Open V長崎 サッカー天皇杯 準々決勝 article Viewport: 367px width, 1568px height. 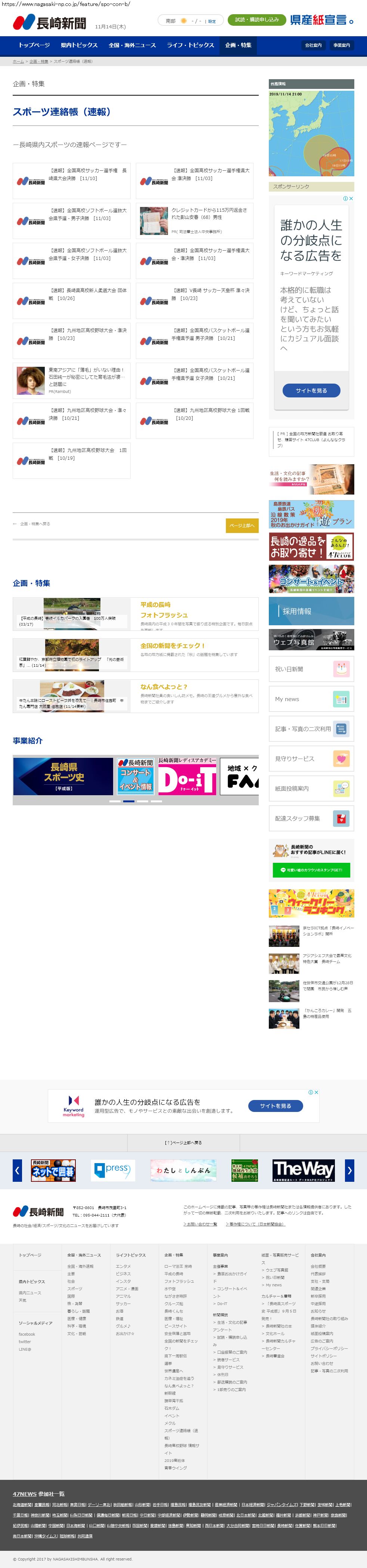[x=194, y=301]
